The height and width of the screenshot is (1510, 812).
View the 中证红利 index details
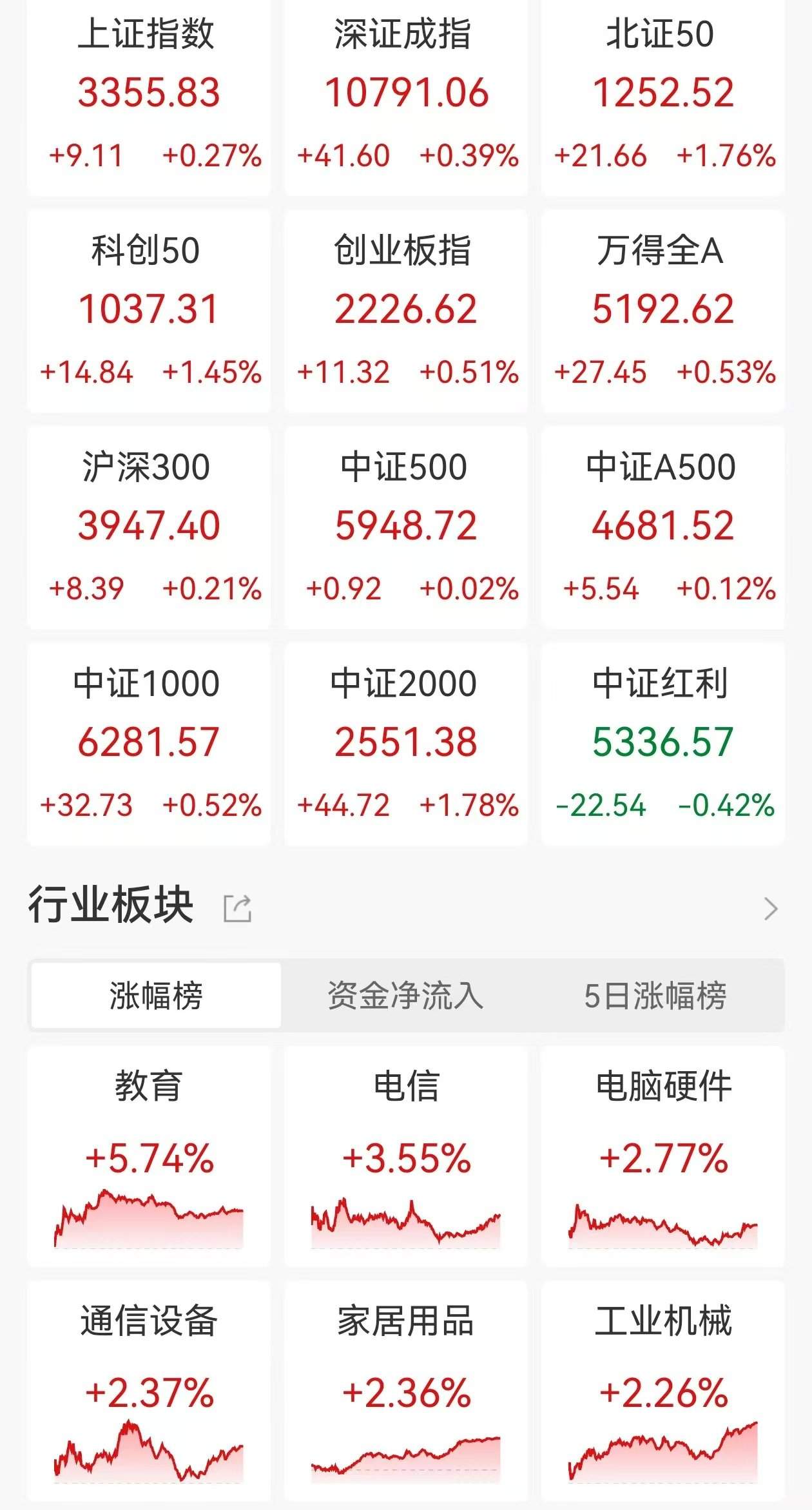coord(663,743)
